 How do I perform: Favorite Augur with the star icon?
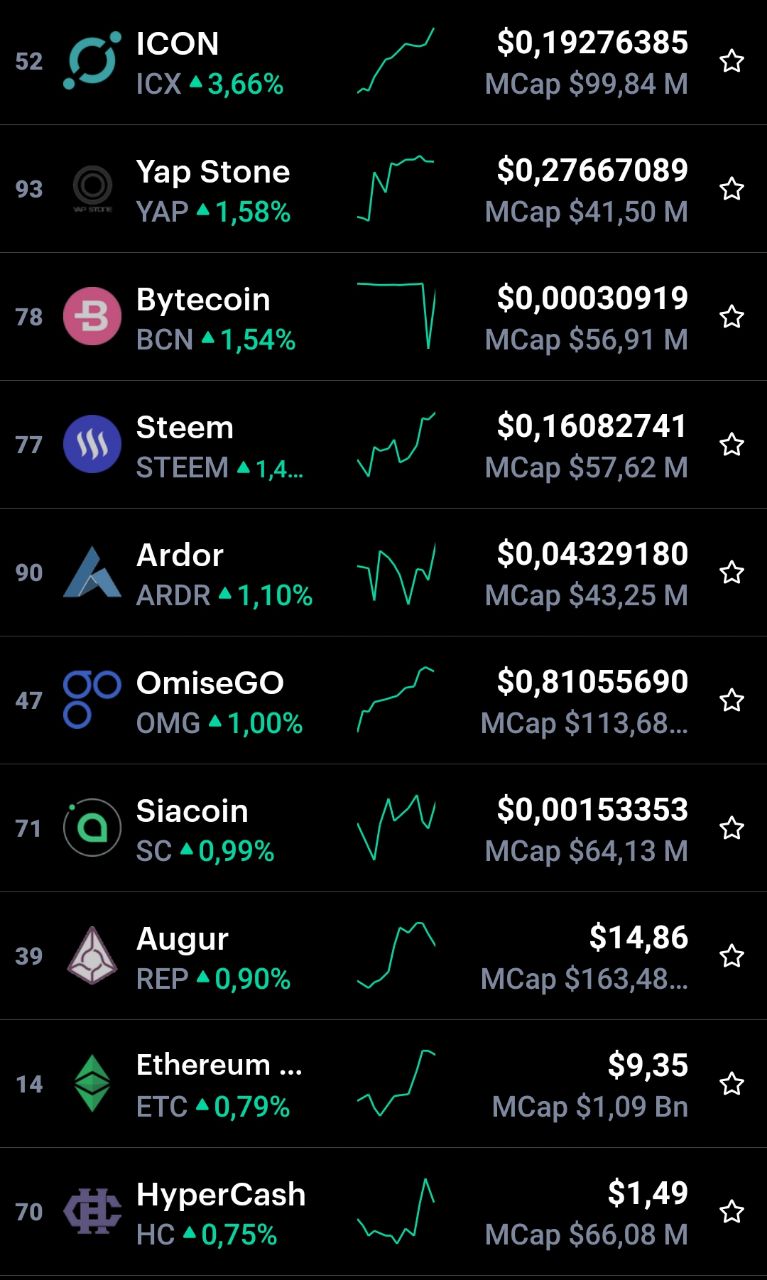[732, 957]
